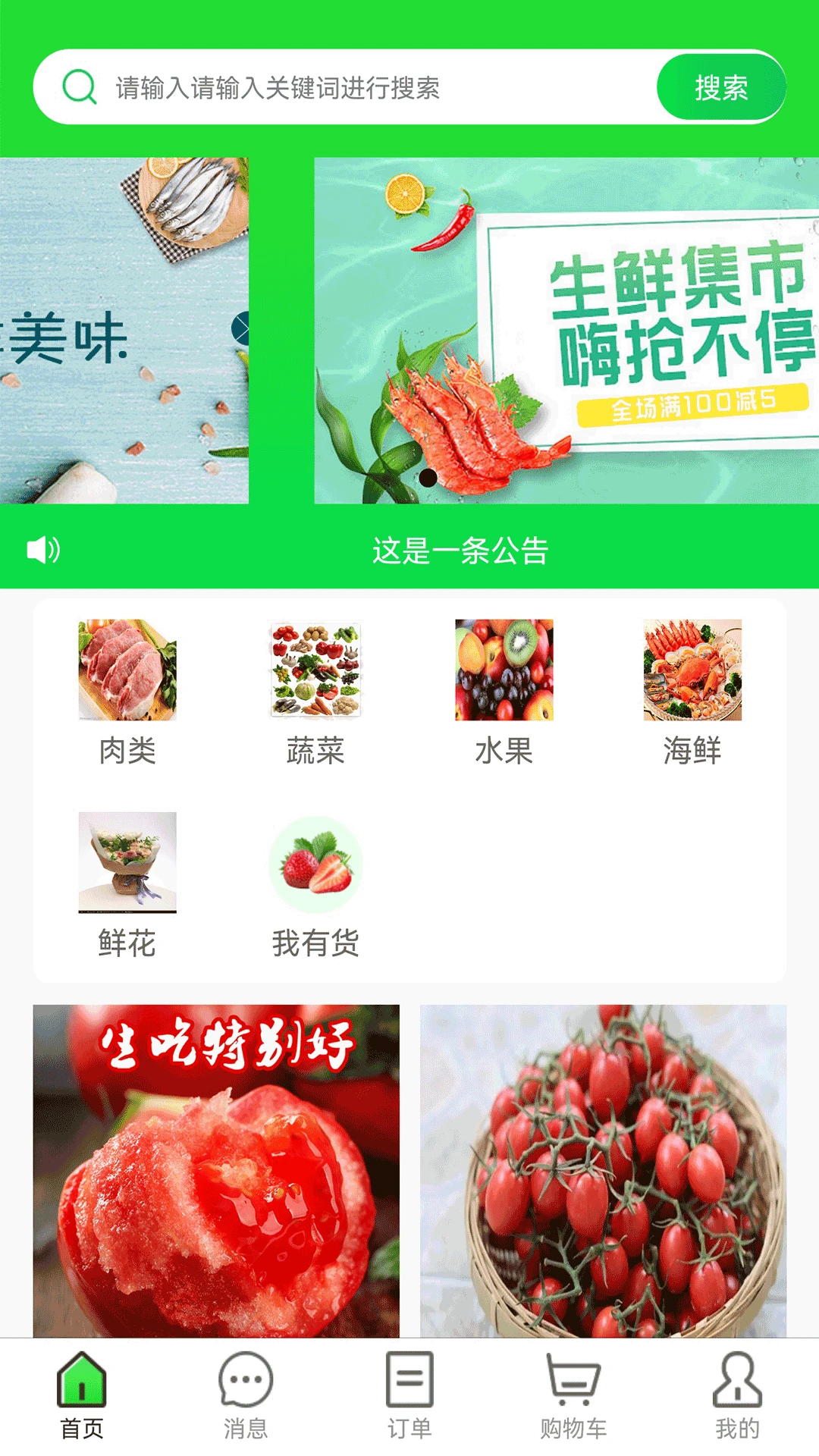Select the 我有货 strawberry icon

pos(314,864)
